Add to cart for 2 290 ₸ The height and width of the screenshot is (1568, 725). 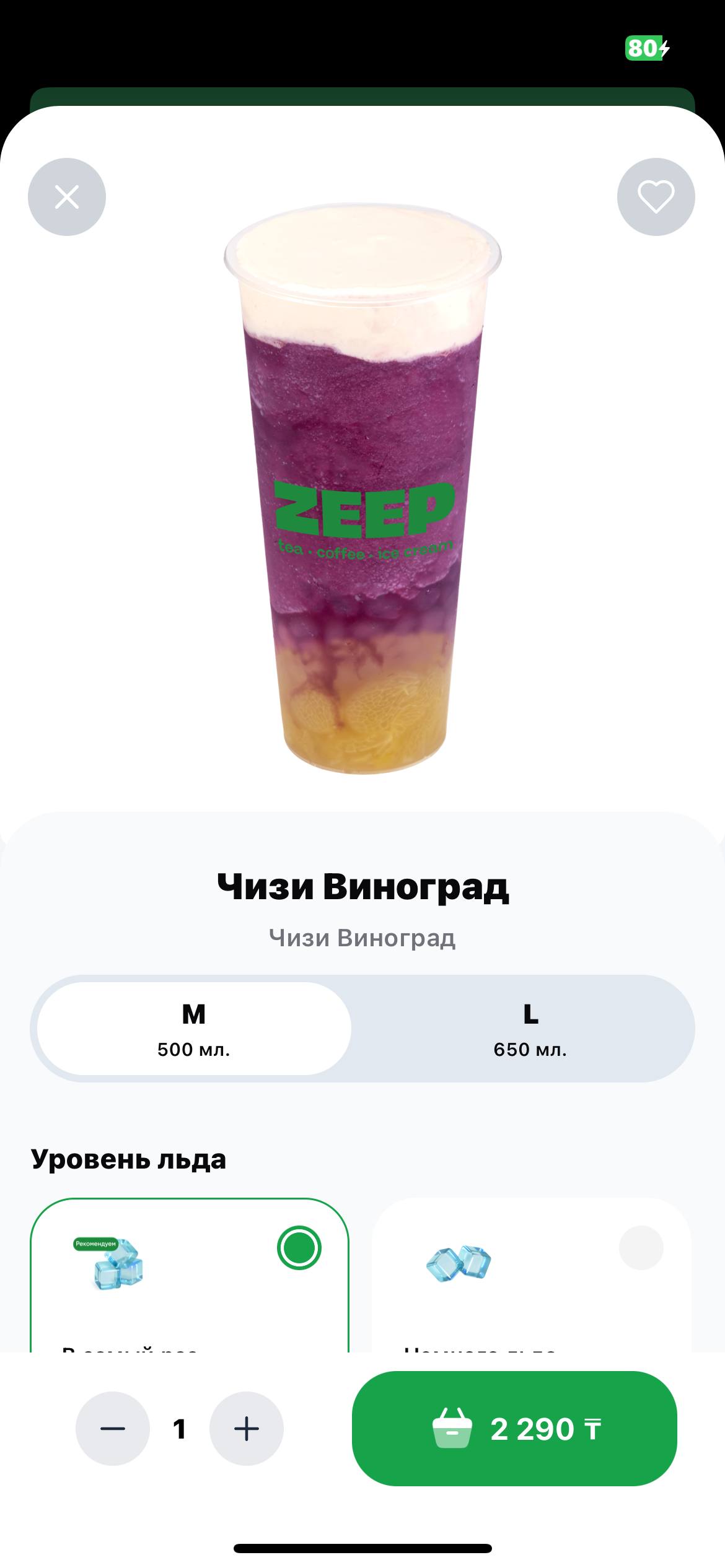pyautogui.click(x=514, y=1429)
